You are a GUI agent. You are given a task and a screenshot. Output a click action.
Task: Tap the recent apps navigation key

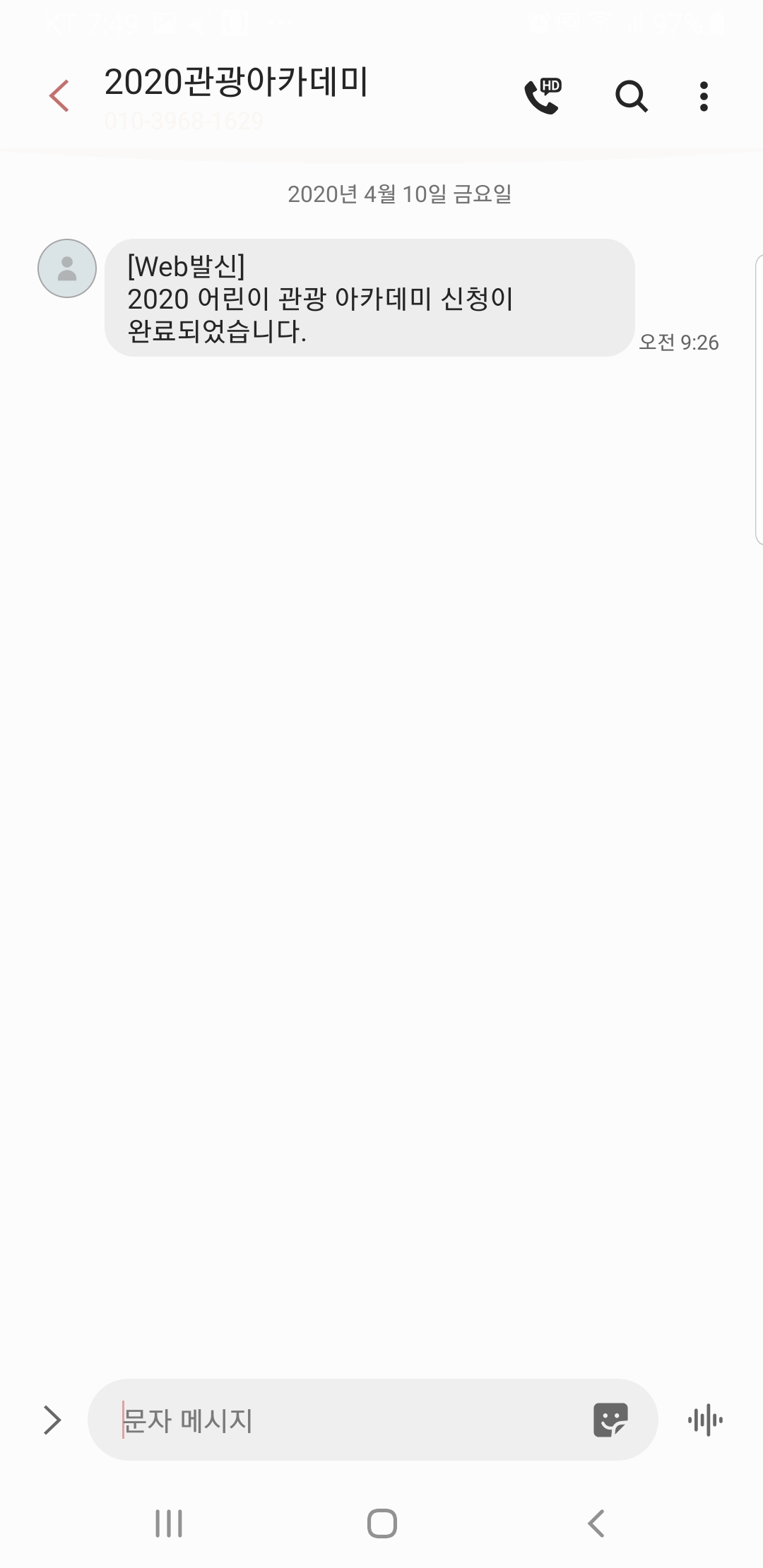(x=167, y=1523)
